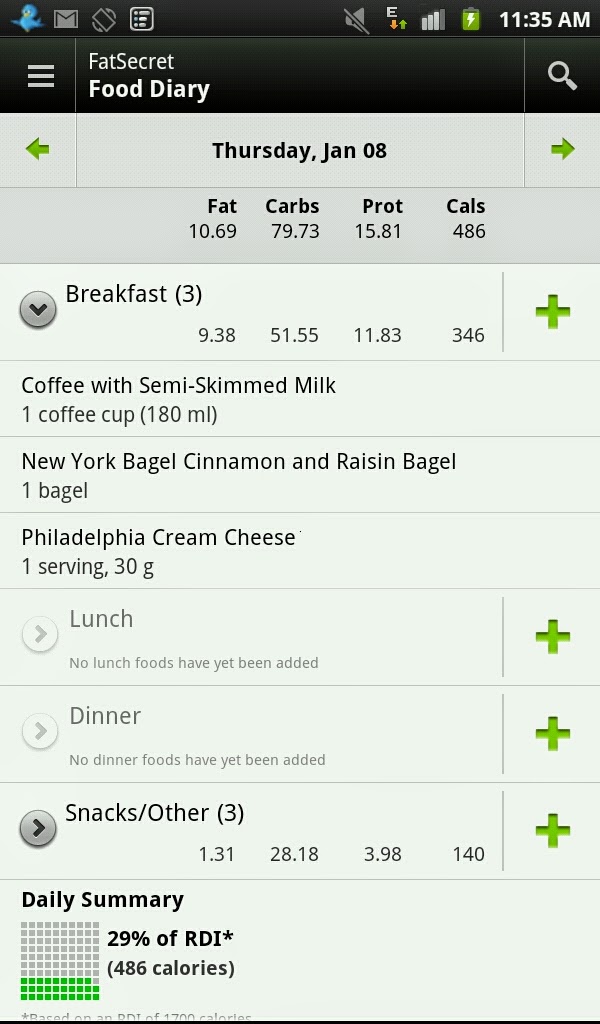Add a food to Snacks/Other
Screen dimensions: 600x1024
pyautogui.click(x=552, y=830)
